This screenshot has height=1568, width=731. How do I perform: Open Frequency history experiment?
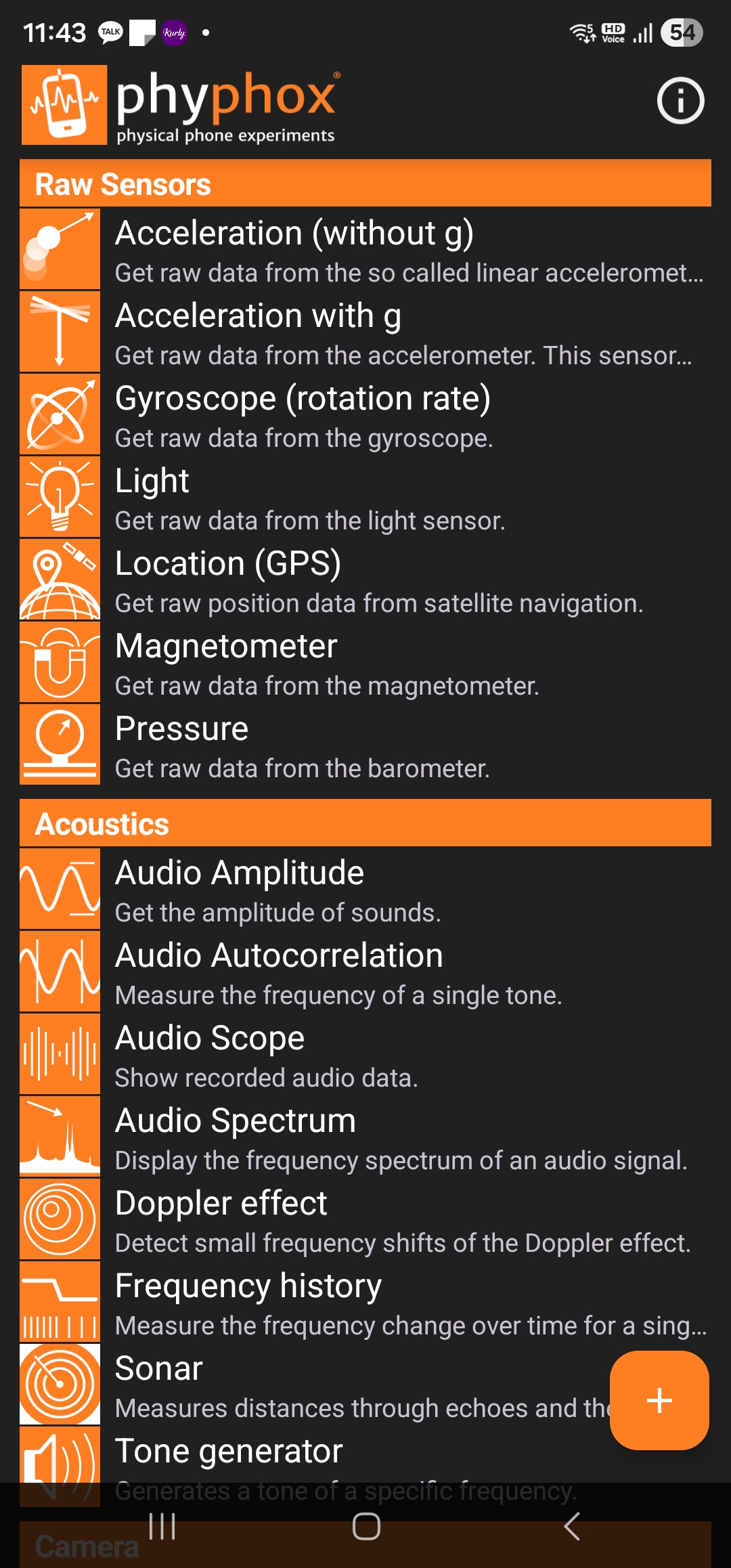tap(365, 1303)
